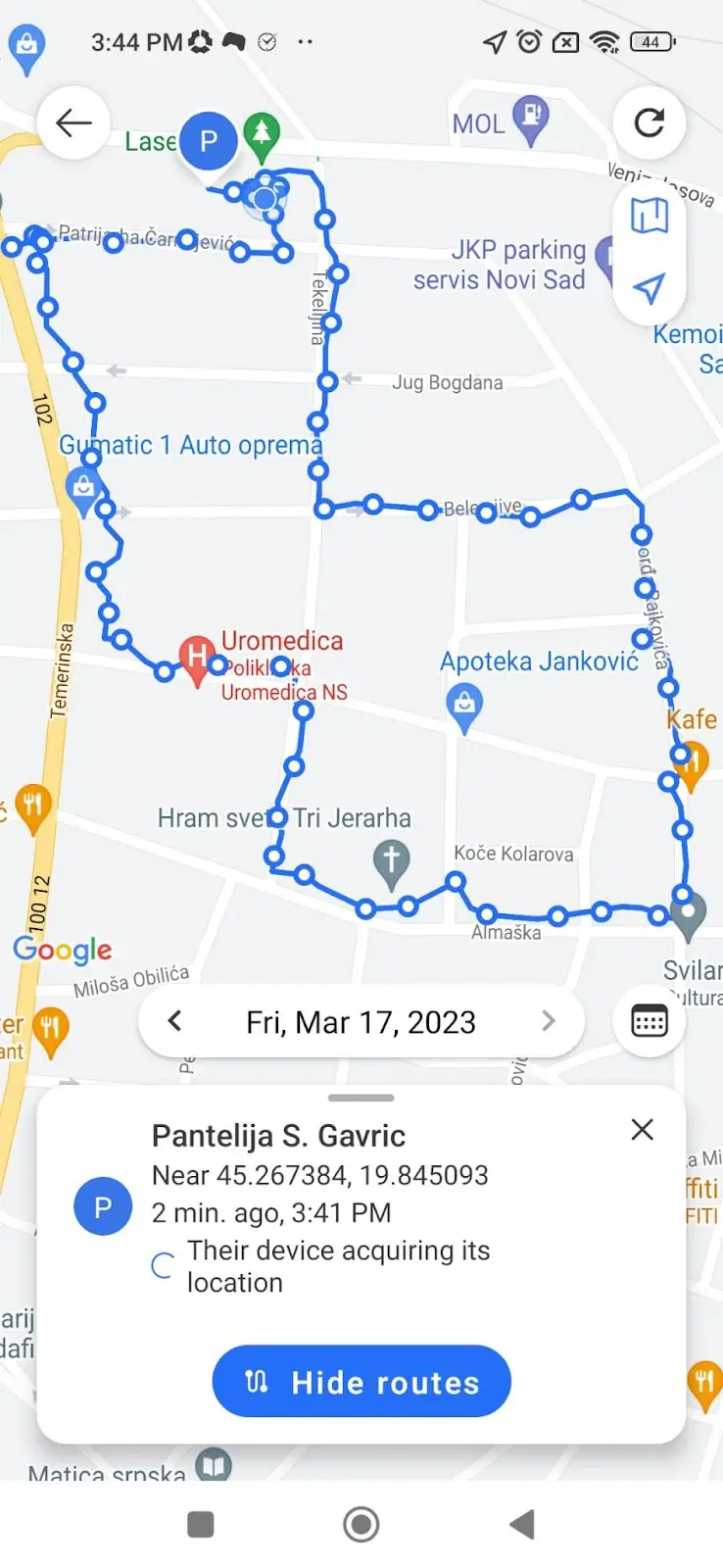Change the map type

pos(649,215)
